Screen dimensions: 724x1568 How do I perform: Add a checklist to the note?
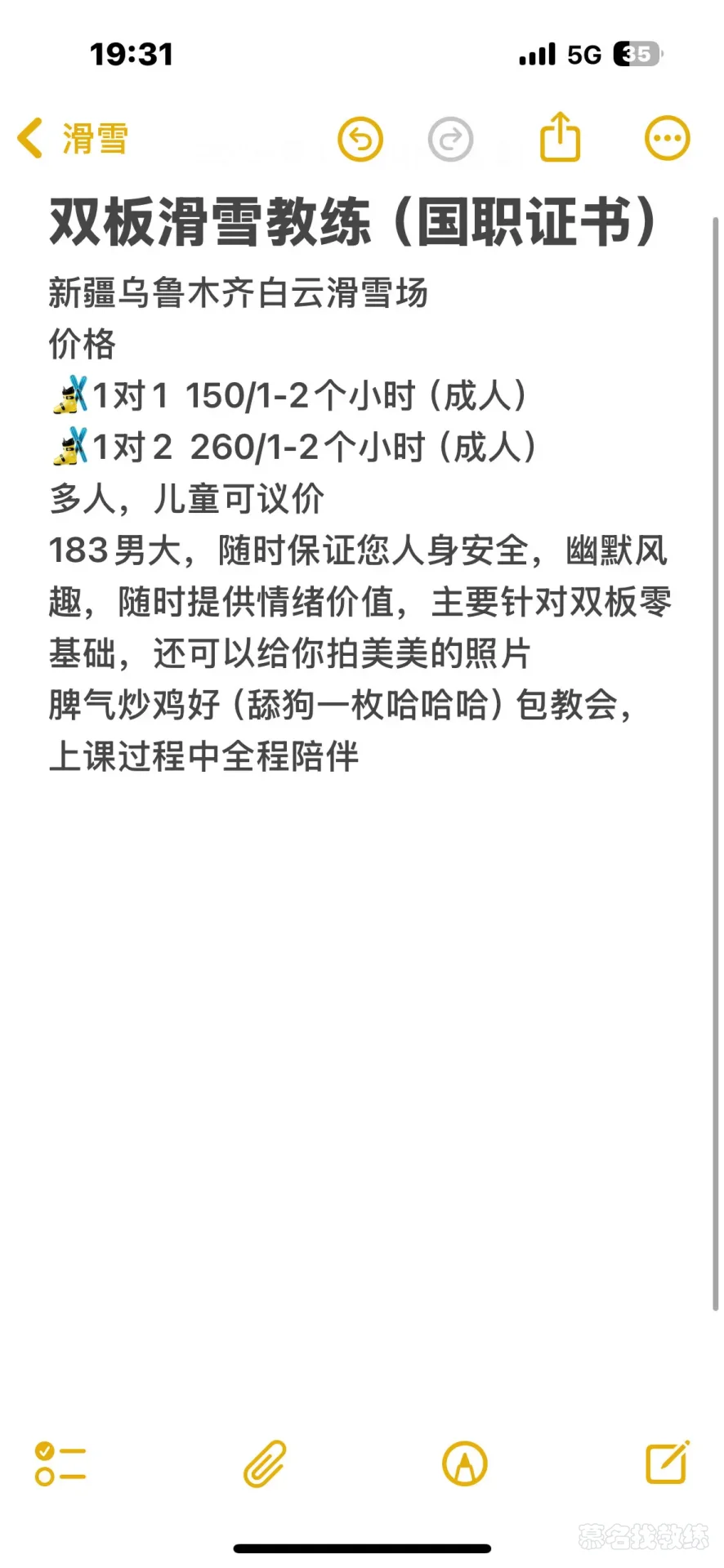tap(60, 1463)
